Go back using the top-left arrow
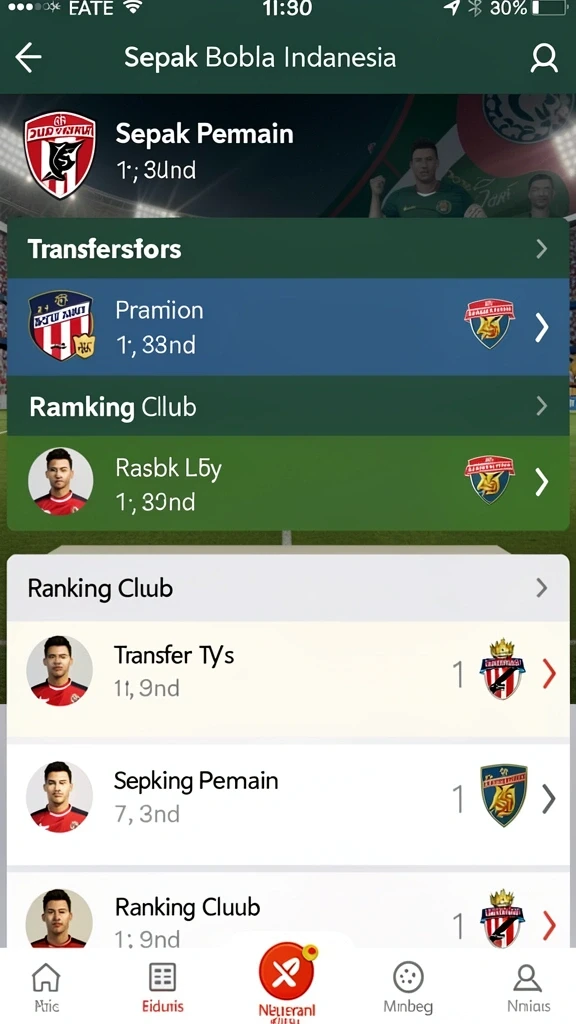576x1024 pixels. pyautogui.click(x=28, y=58)
